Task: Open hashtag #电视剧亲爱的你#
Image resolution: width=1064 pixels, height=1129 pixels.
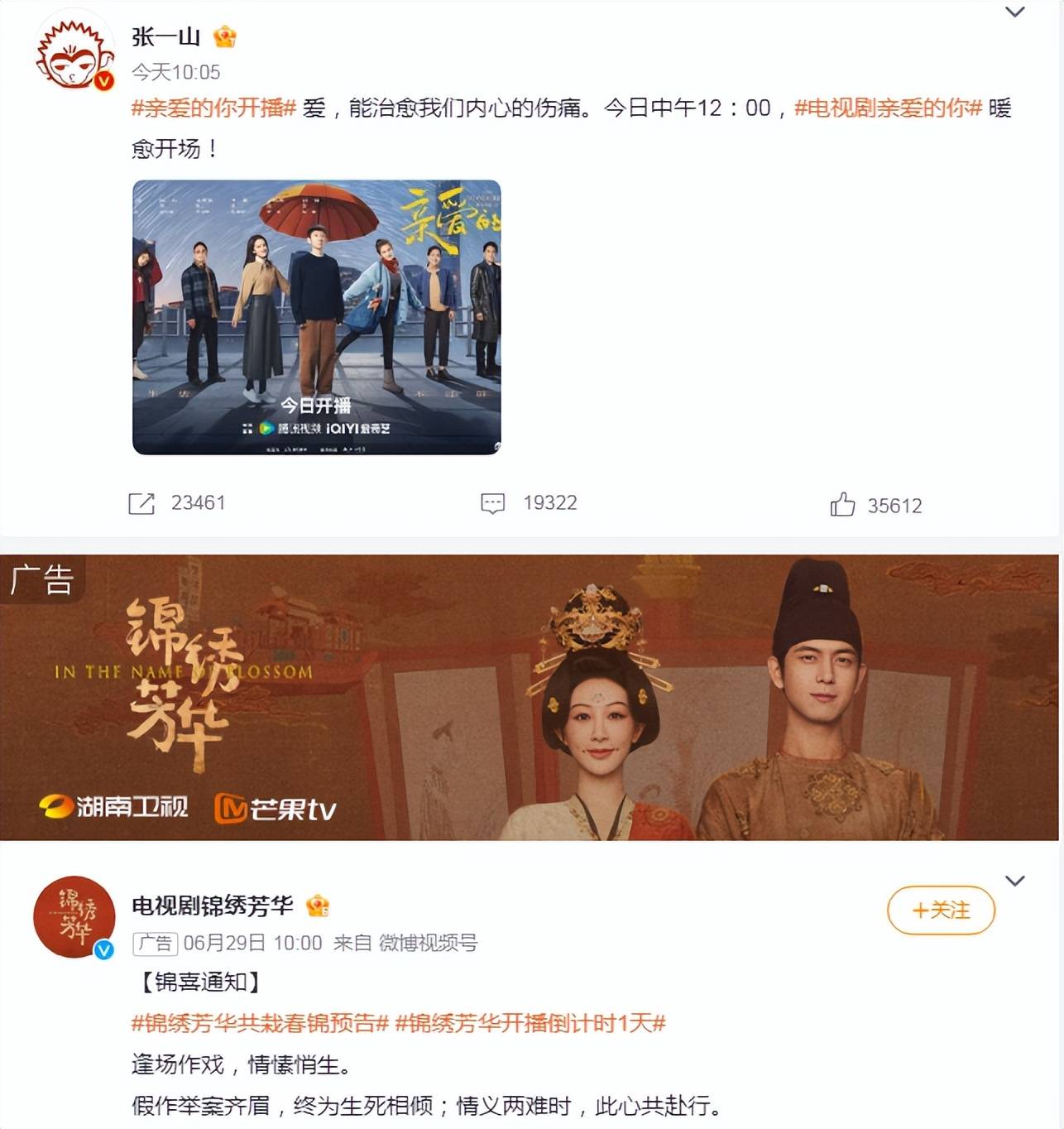Action: pos(888,108)
